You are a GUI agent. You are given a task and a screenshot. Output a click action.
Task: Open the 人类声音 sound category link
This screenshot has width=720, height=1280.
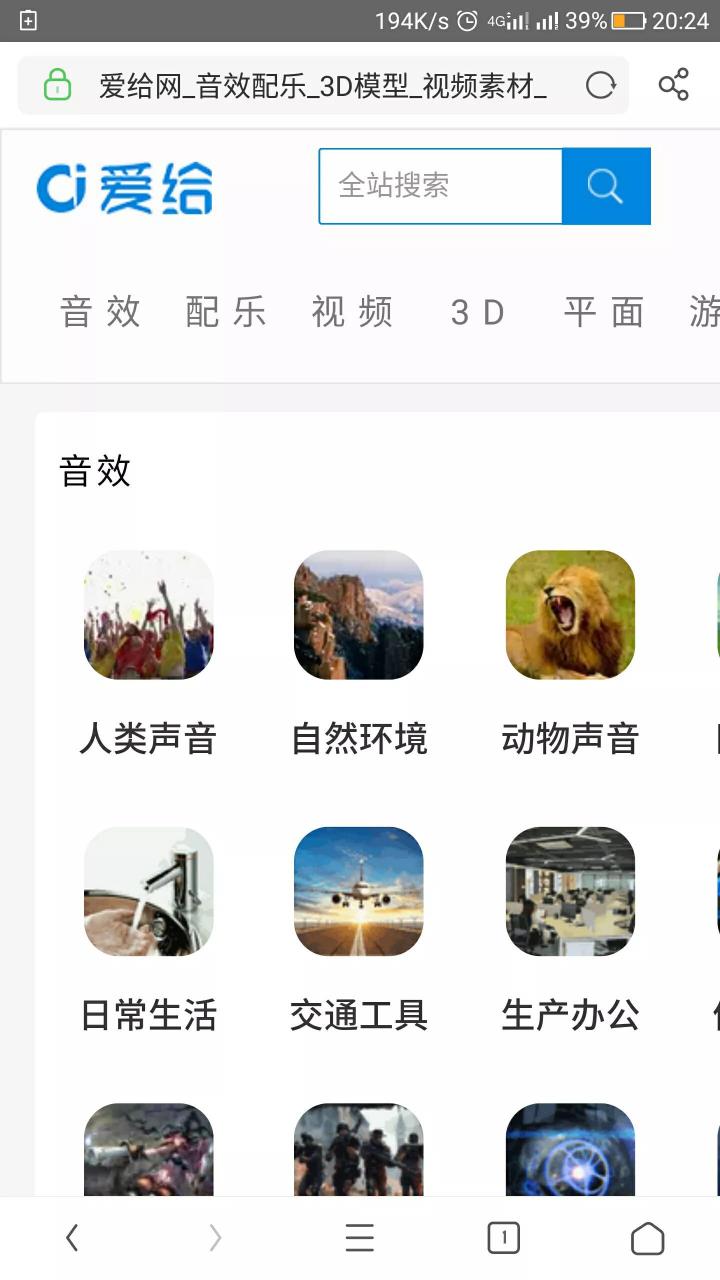[148, 738]
